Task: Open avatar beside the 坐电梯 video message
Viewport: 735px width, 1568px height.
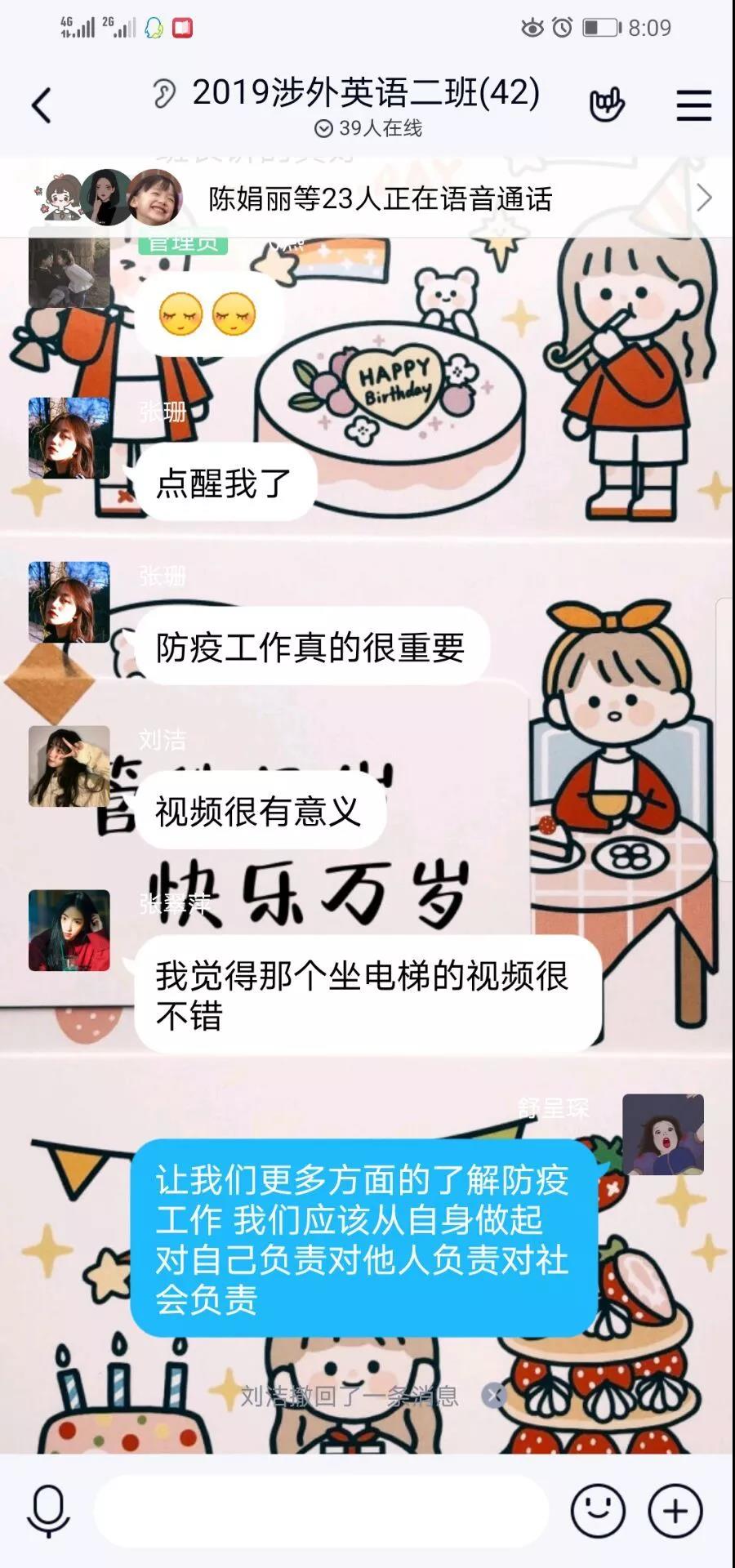Action: point(69,930)
